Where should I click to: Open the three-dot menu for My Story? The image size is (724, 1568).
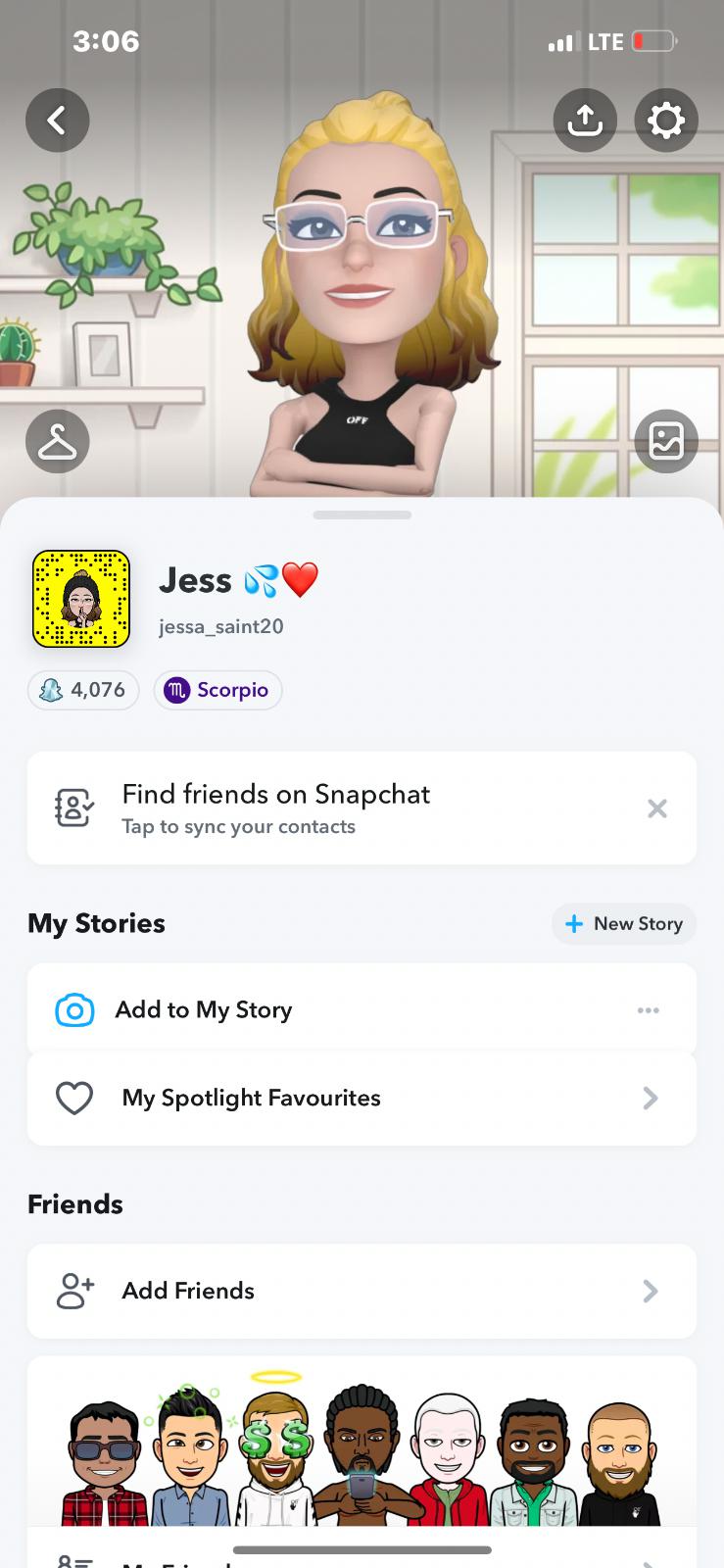coord(648,1010)
